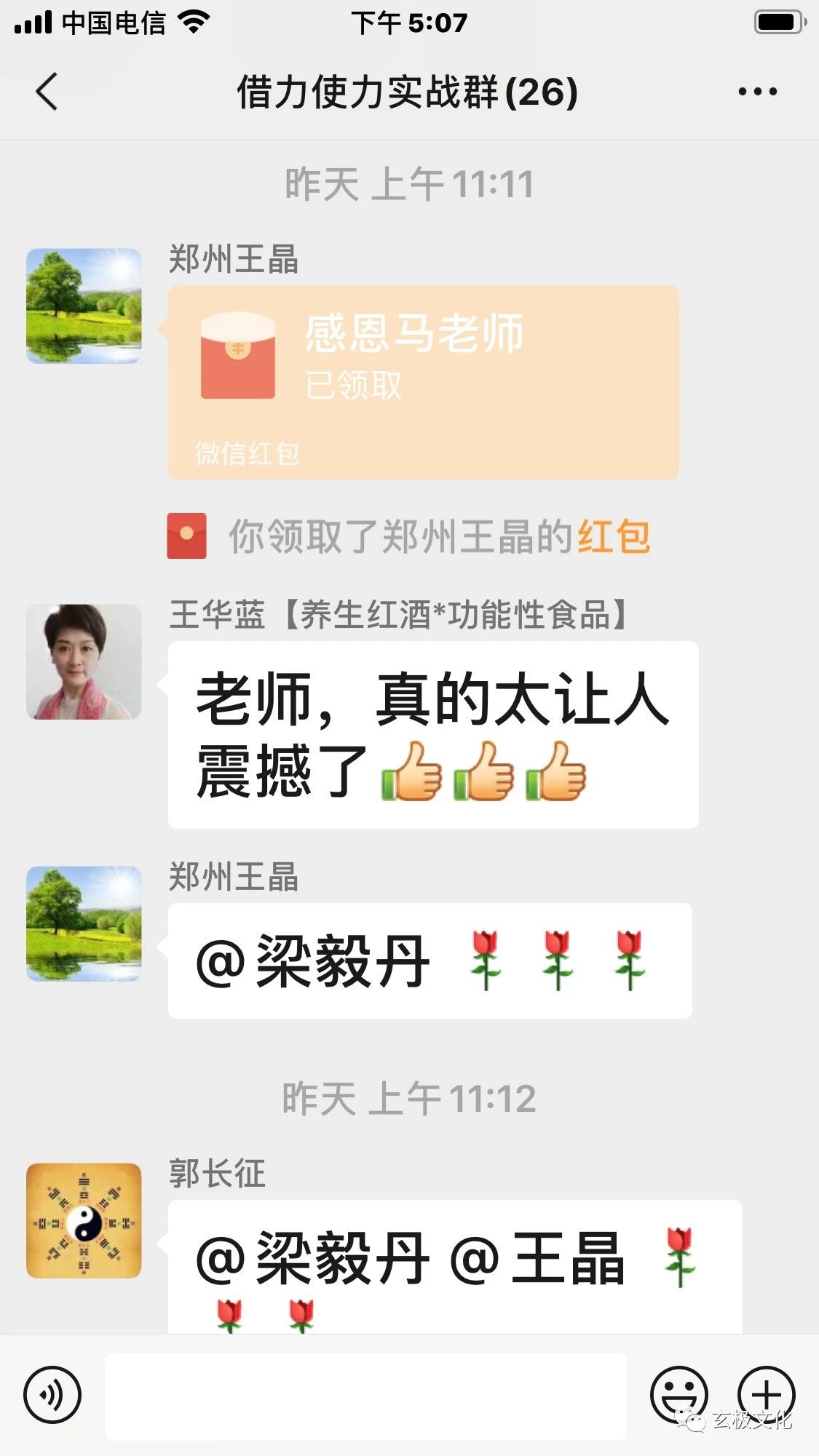Open the emoji sticker panel
819x1456 pixels.
pos(678,1395)
